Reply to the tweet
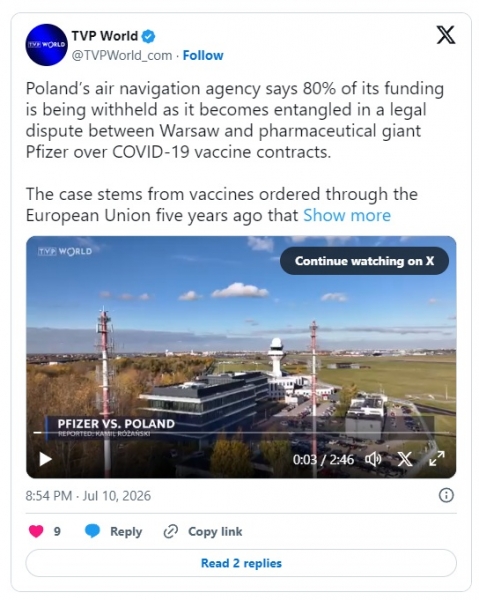Screen dimensions: 479x600 tap(113, 532)
